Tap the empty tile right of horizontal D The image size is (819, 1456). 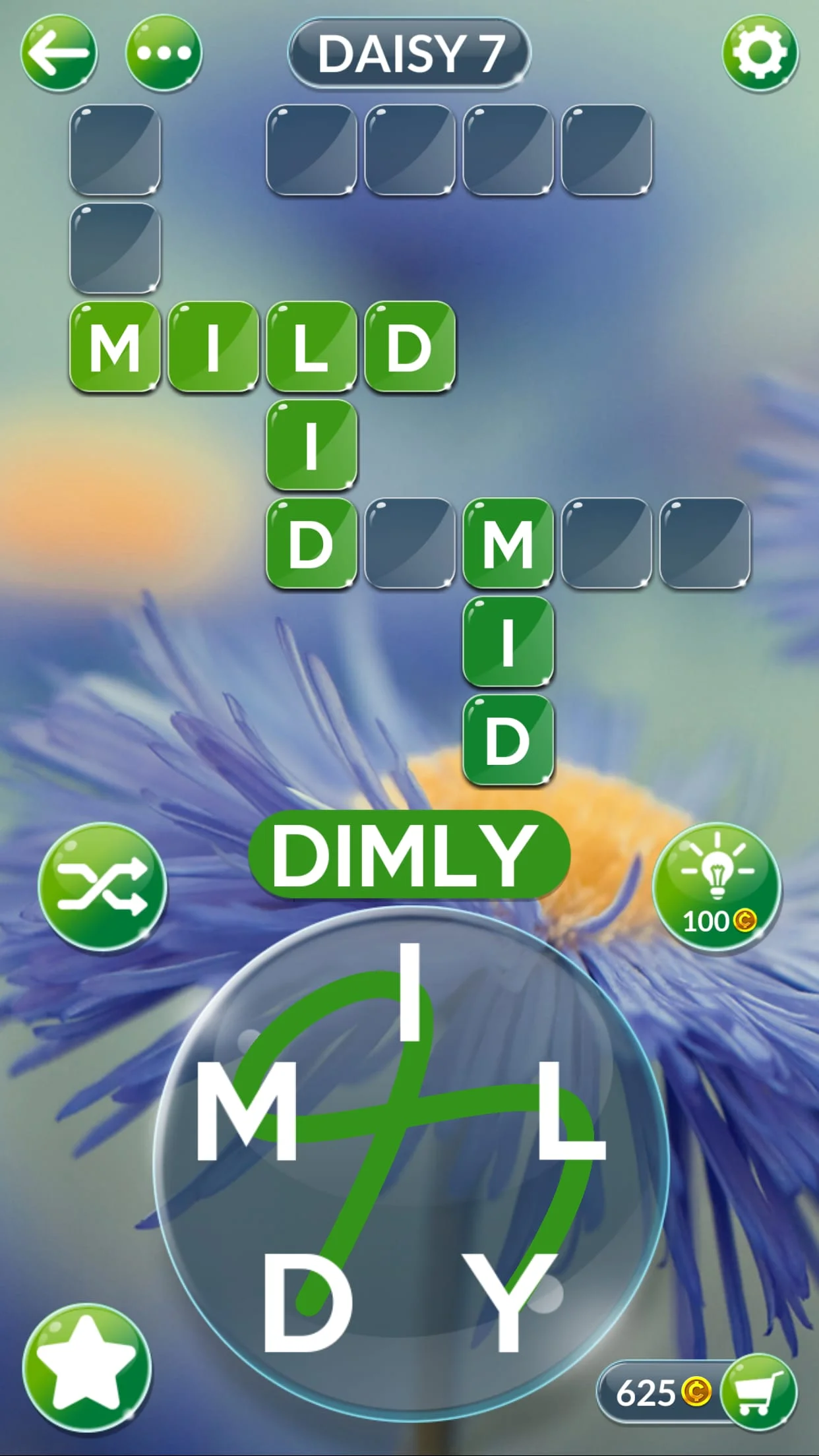(409, 544)
